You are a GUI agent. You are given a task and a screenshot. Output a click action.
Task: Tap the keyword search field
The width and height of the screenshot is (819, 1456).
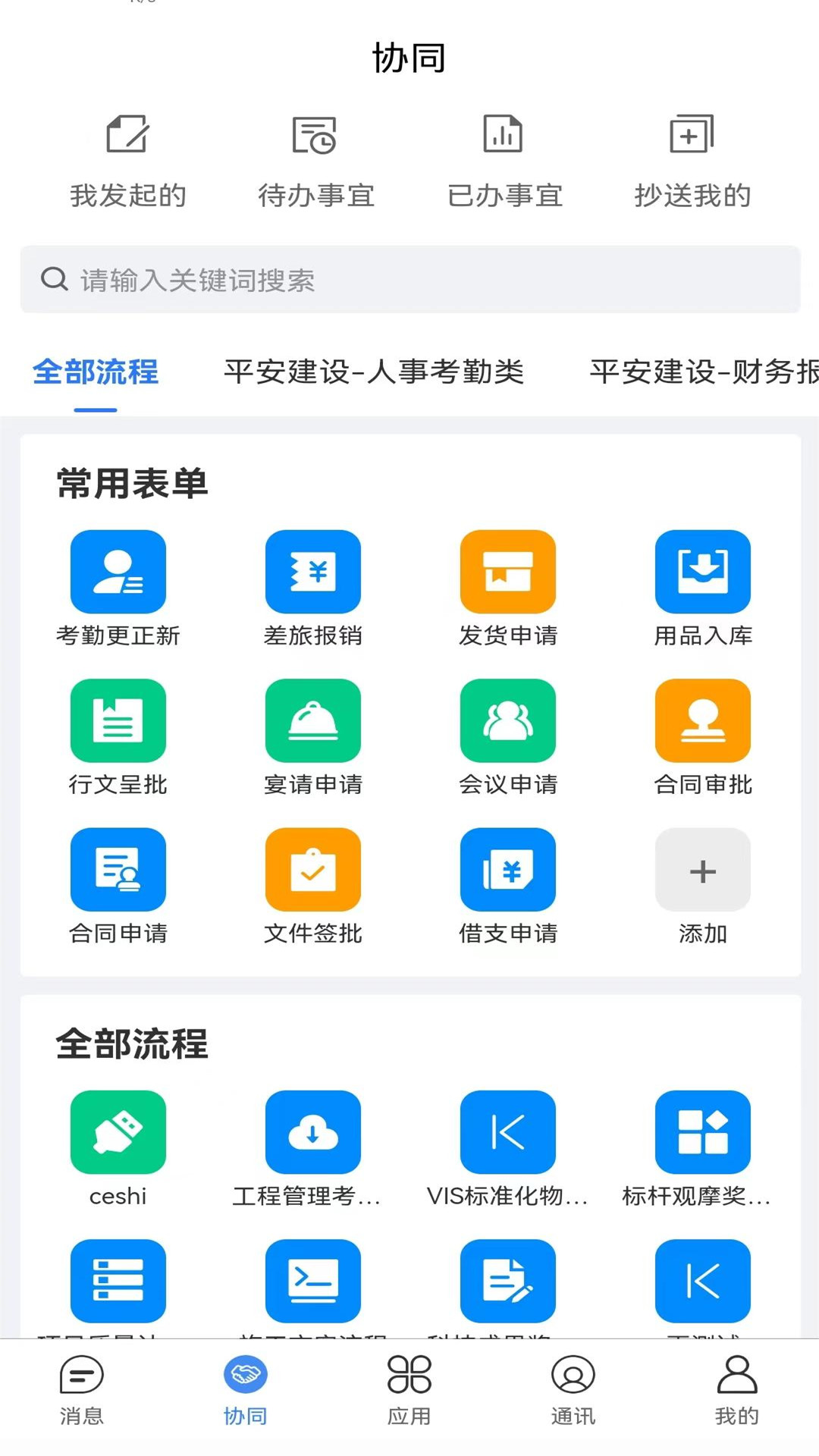pos(409,281)
